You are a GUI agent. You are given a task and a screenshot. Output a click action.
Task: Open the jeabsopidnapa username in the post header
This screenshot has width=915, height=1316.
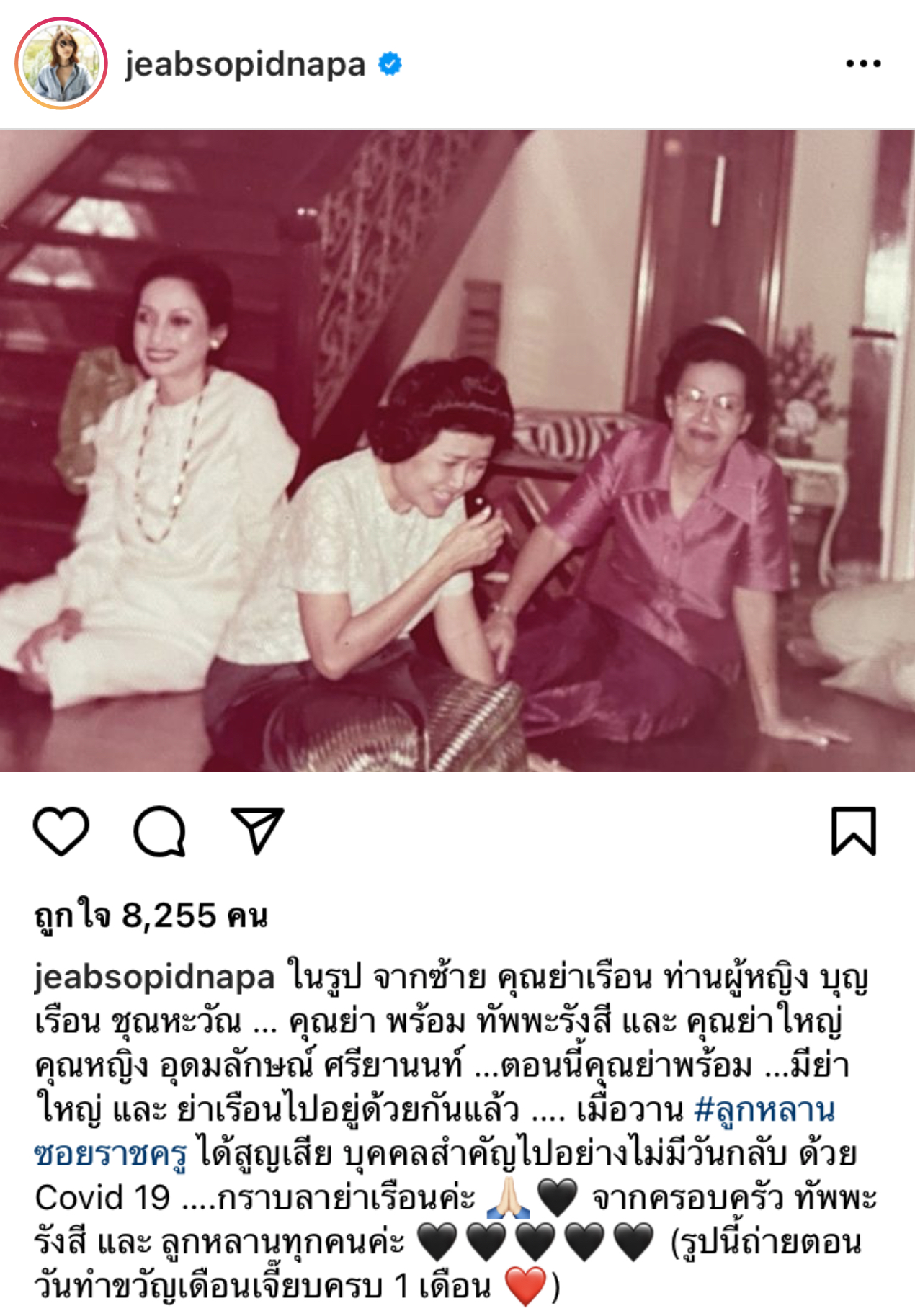click(245, 65)
